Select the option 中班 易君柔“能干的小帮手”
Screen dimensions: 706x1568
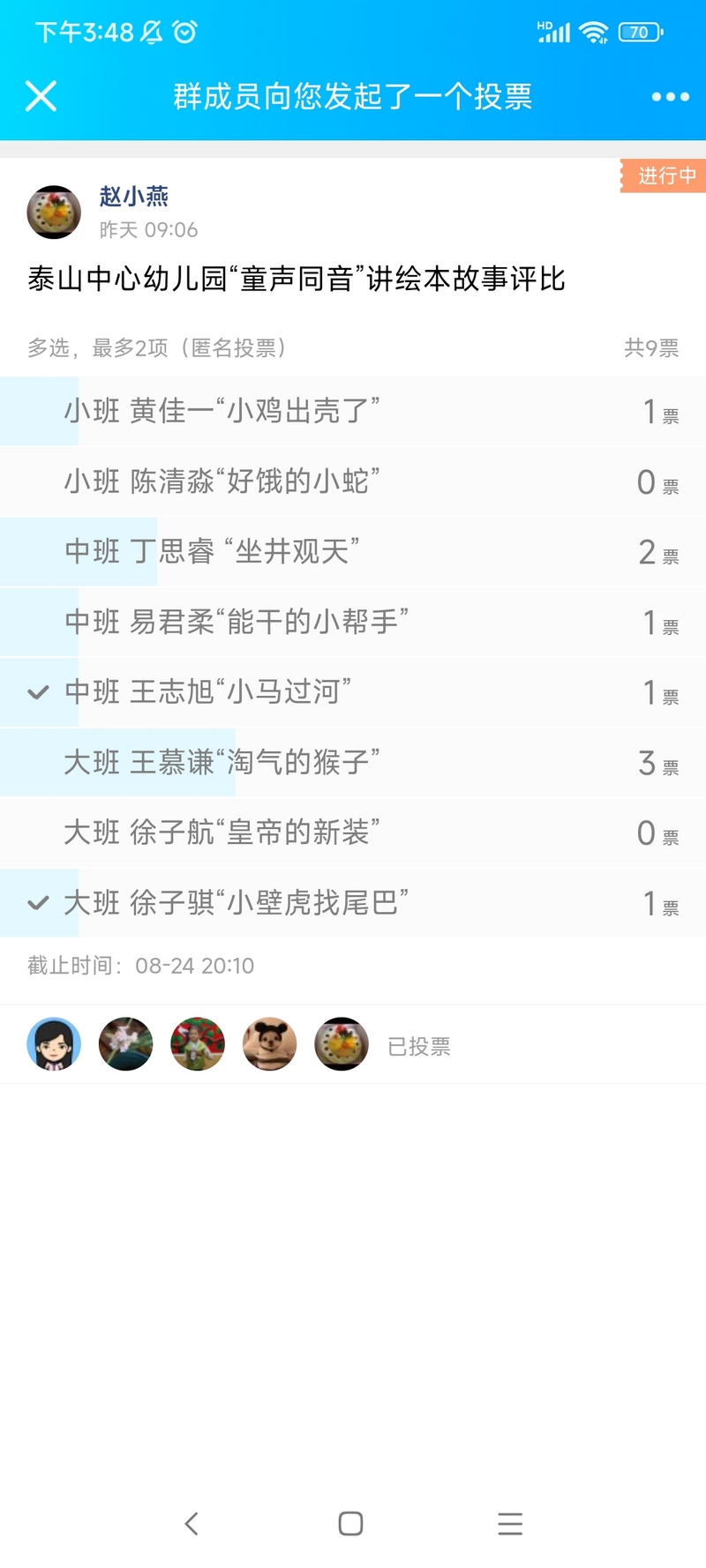353,623
